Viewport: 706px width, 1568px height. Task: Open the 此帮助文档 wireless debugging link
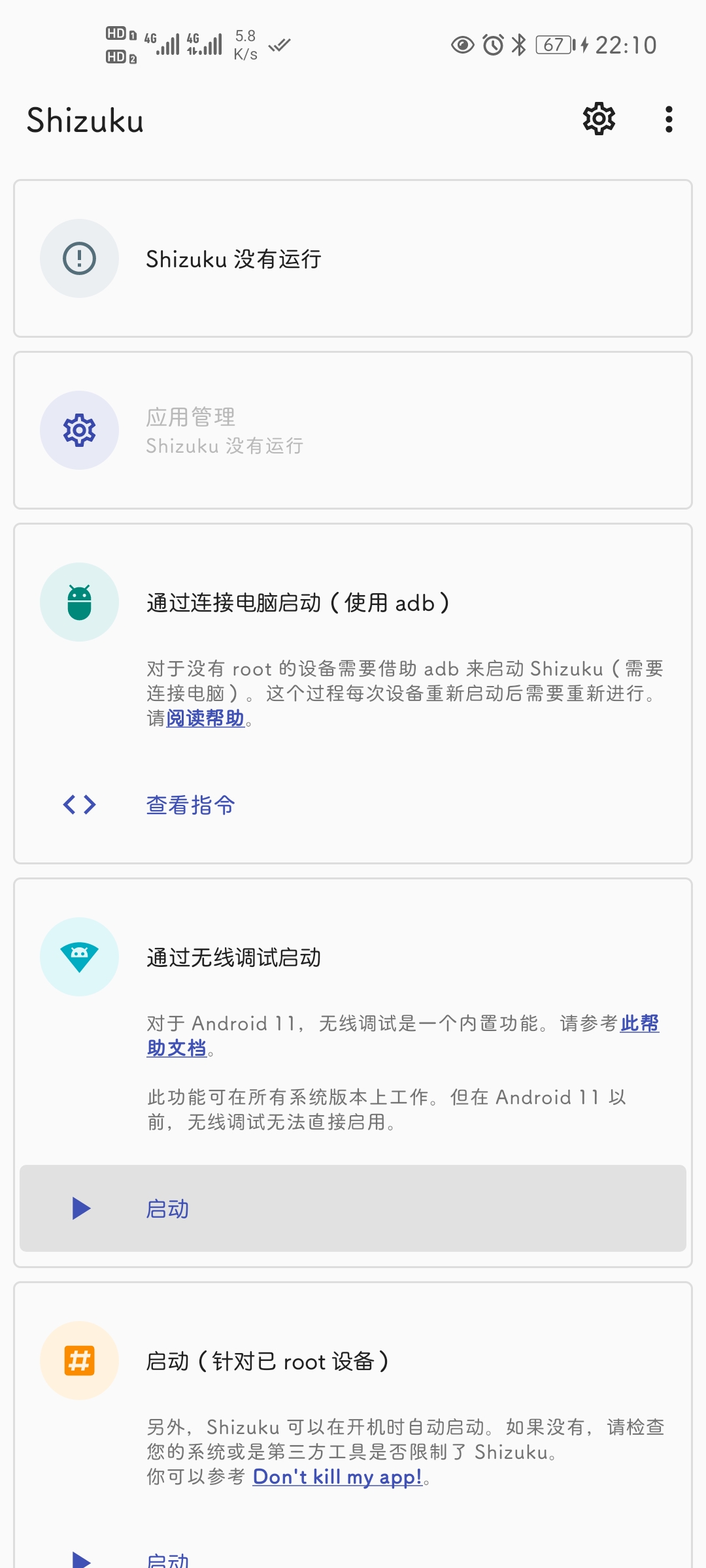pos(176,1048)
